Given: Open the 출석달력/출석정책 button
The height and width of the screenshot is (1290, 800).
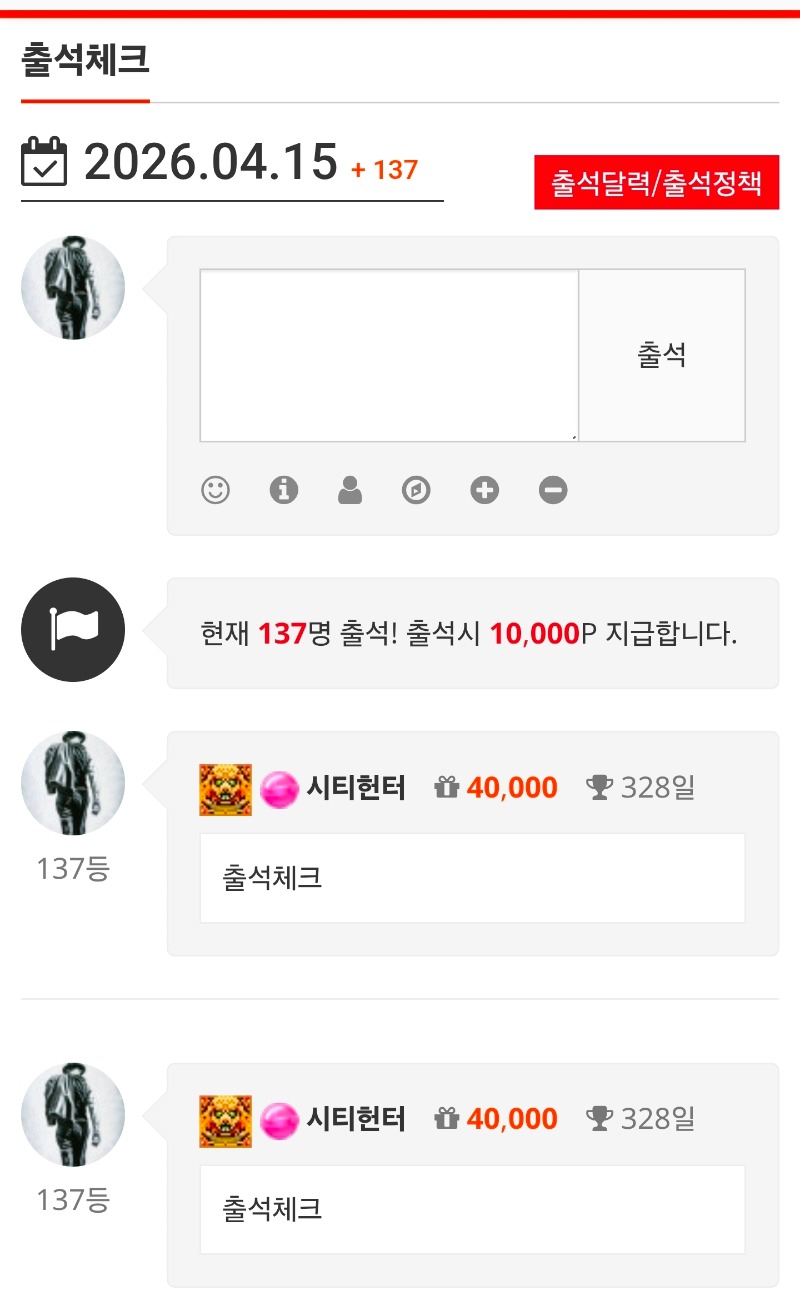Looking at the screenshot, I should pyautogui.click(x=656, y=183).
